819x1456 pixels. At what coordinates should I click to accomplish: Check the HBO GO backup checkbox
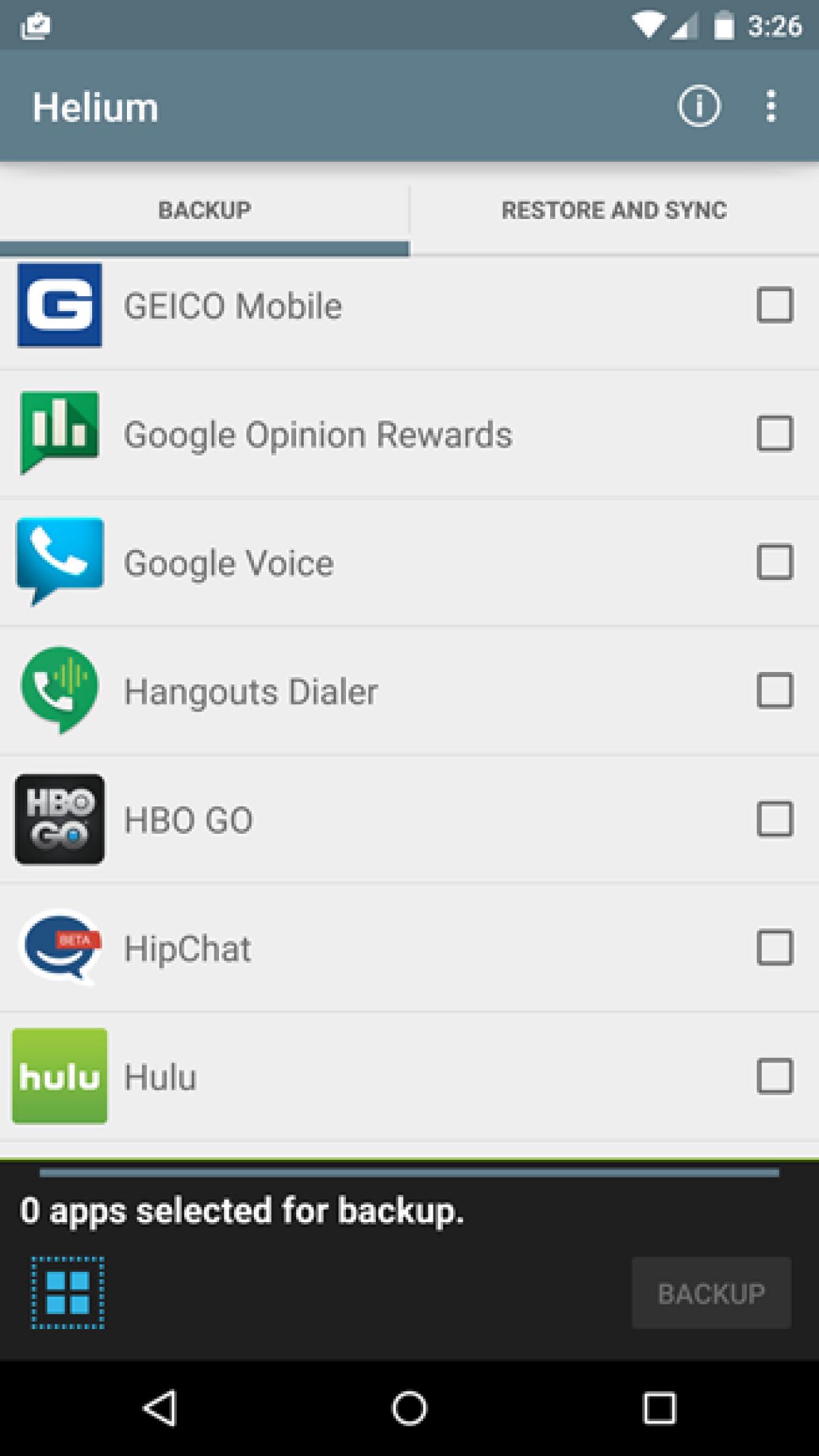(775, 819)
